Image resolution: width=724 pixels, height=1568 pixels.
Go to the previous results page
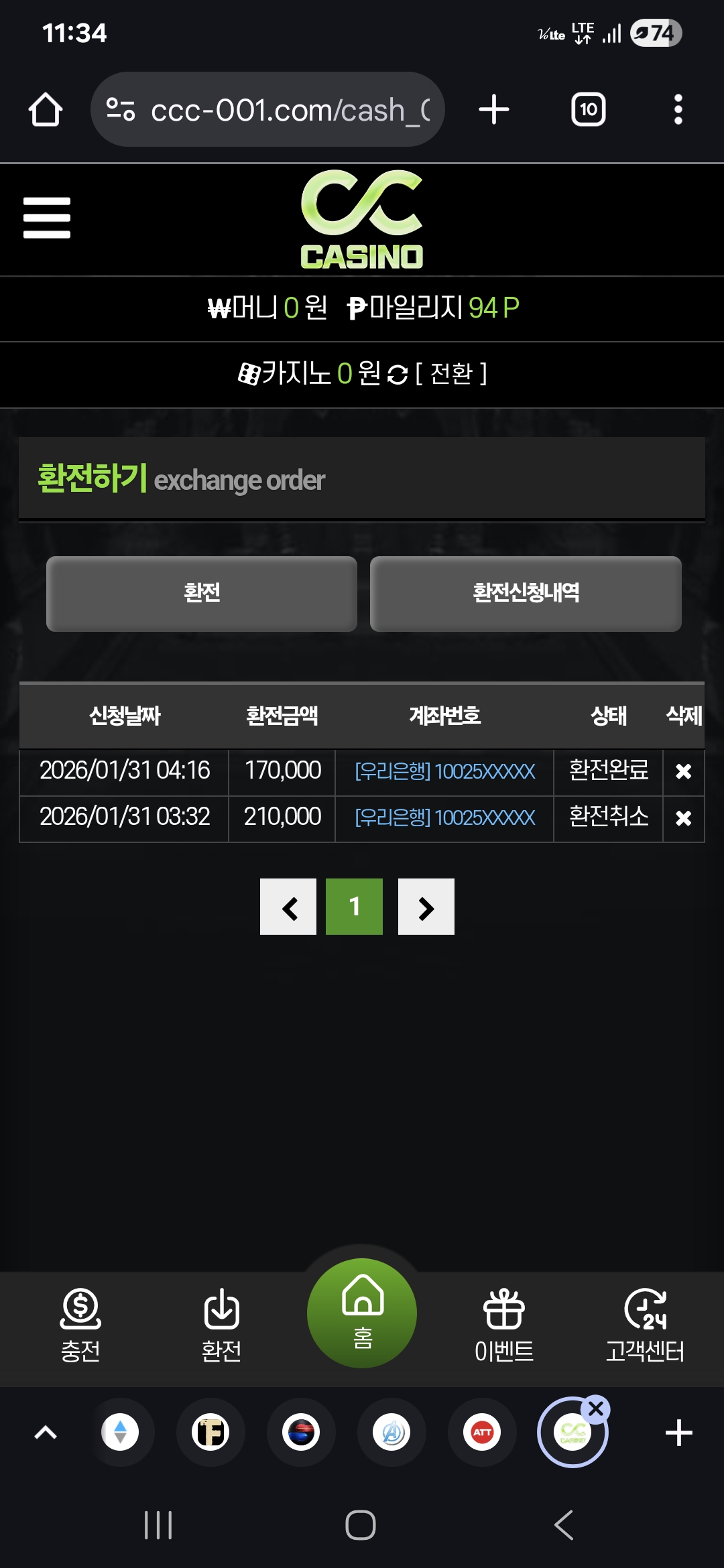pos(288,907)
